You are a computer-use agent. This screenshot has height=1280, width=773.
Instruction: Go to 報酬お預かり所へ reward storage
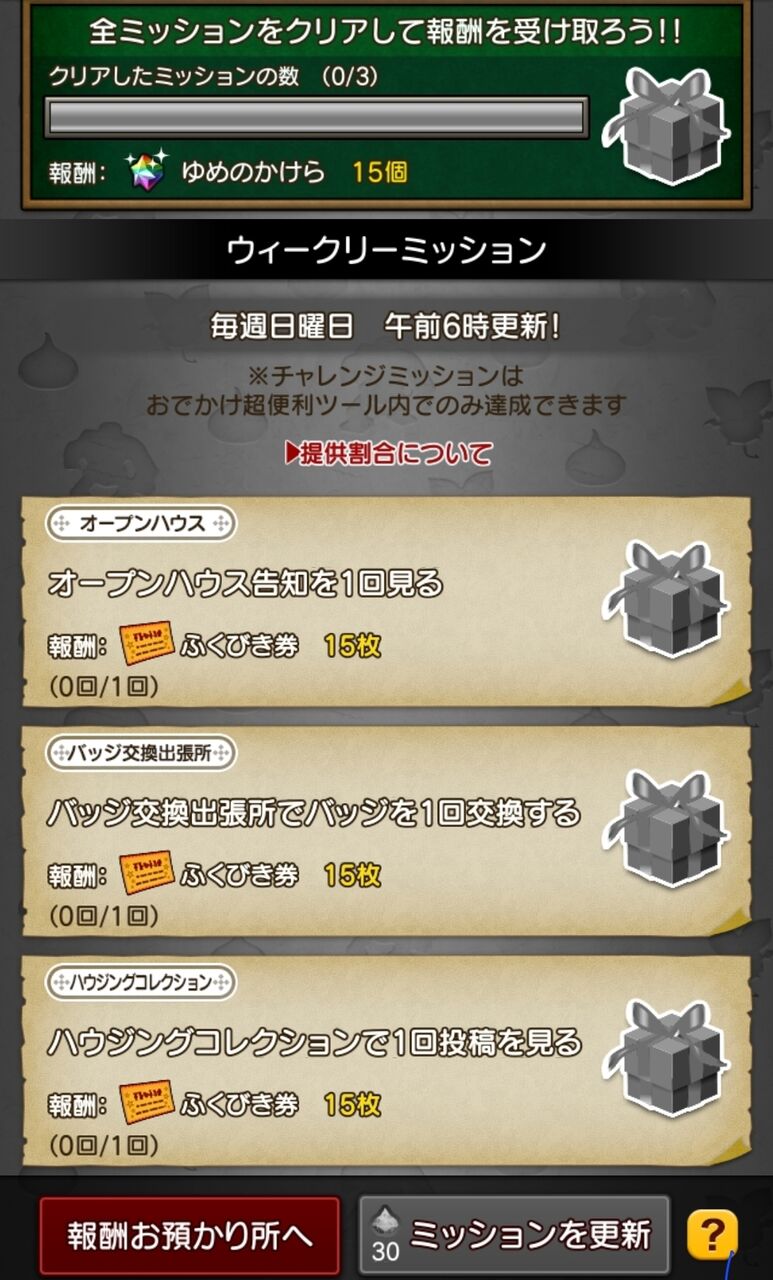point(189,1235)
